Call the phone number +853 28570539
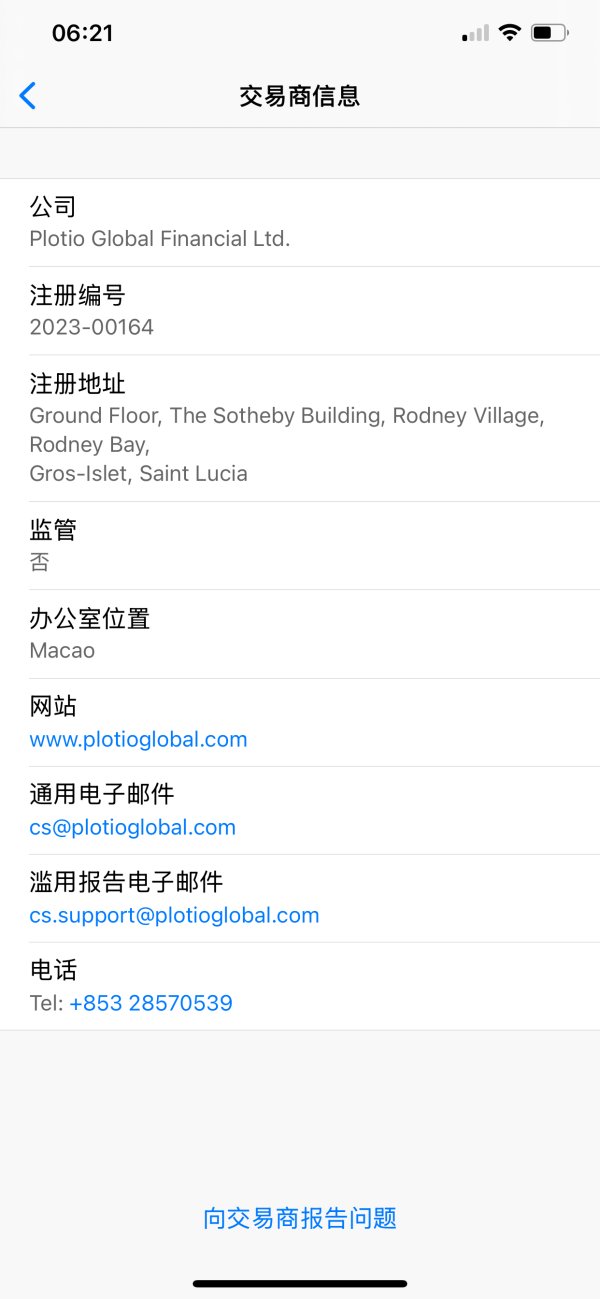 click(x=151, y=1003)
